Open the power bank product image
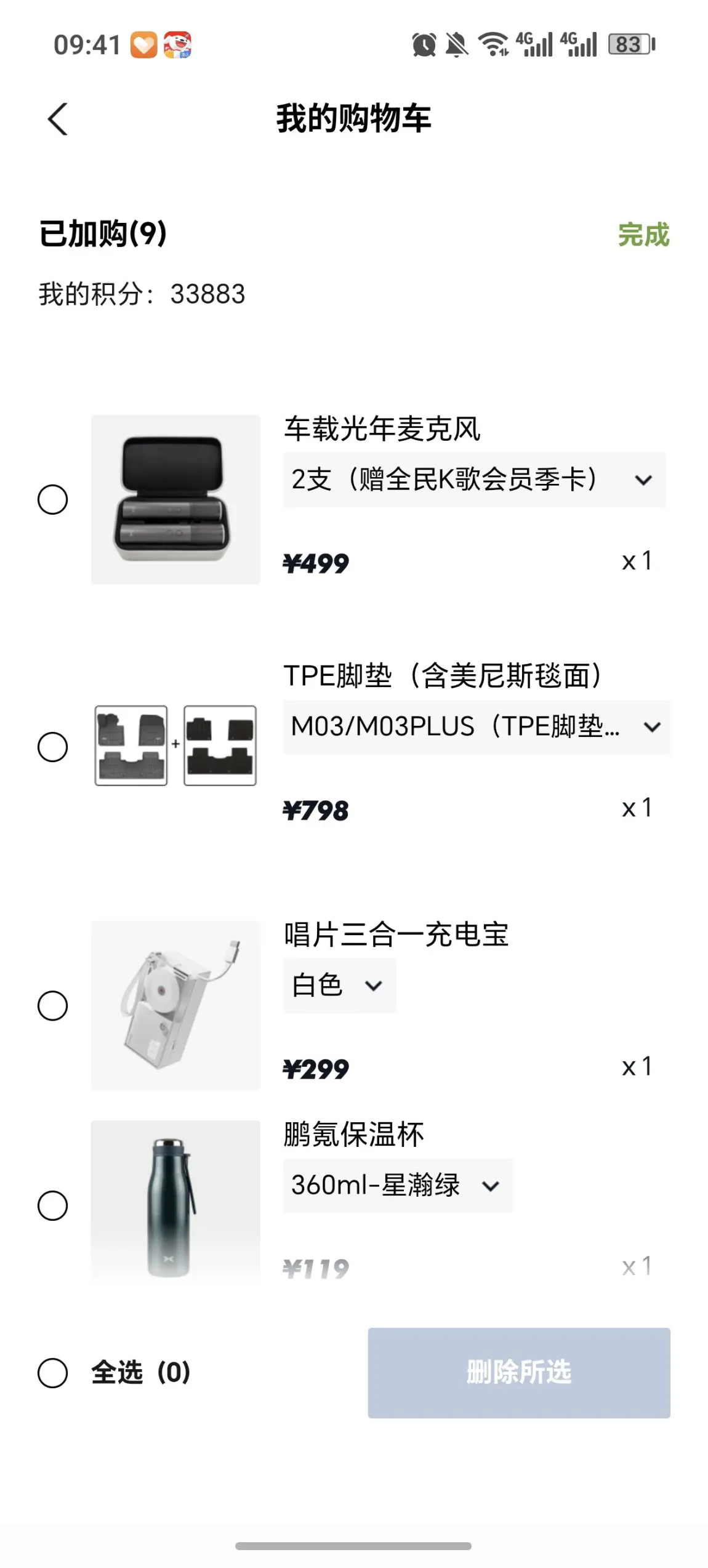 (x=175, y=1005)
